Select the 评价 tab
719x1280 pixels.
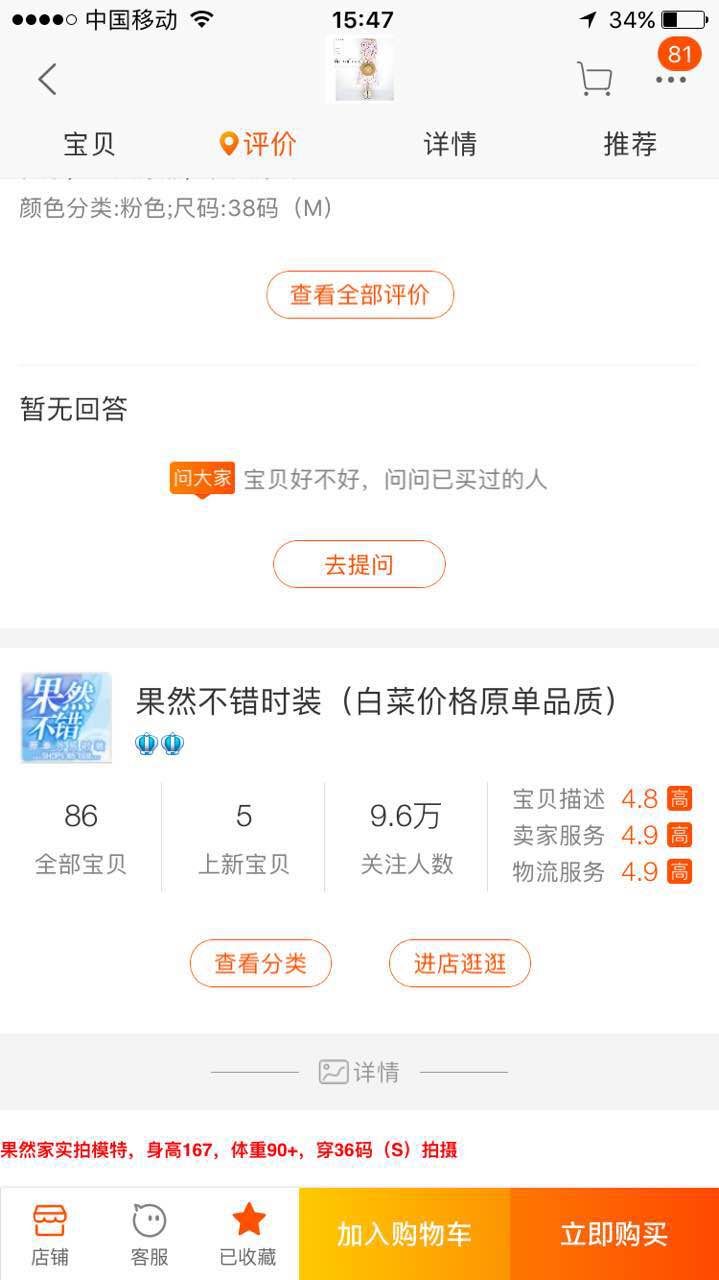(258, 144)
